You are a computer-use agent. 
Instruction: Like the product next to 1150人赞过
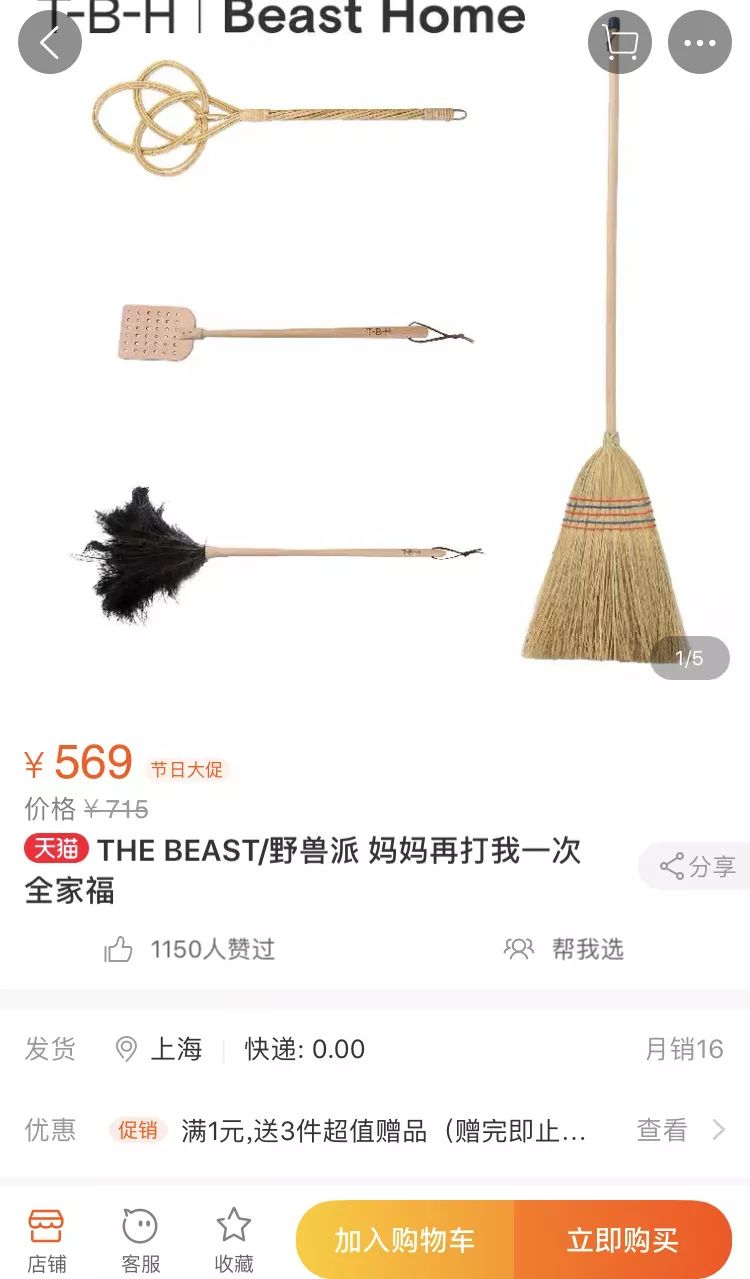point(119,949)
